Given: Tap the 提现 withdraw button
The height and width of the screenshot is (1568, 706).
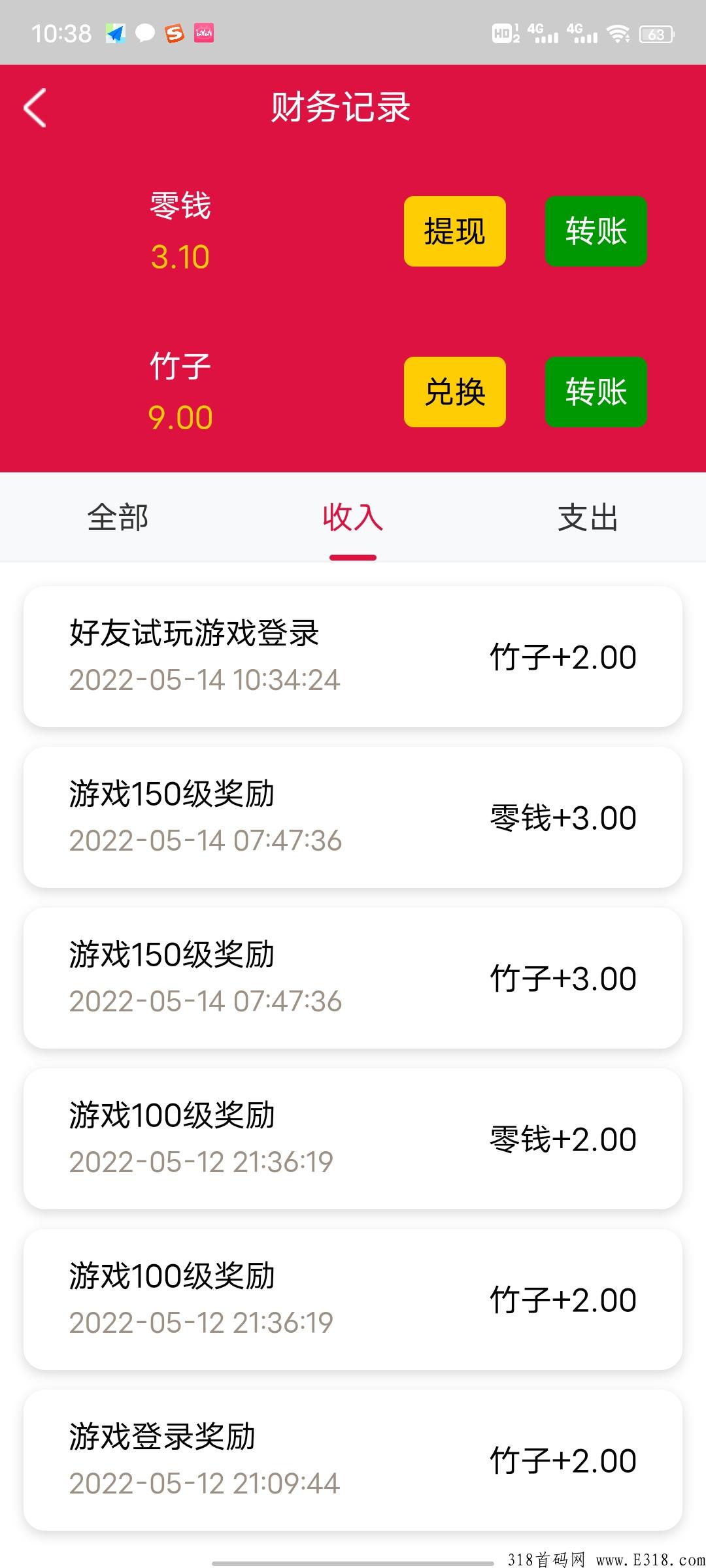Looking at the screenshot, I should point(455,231).
